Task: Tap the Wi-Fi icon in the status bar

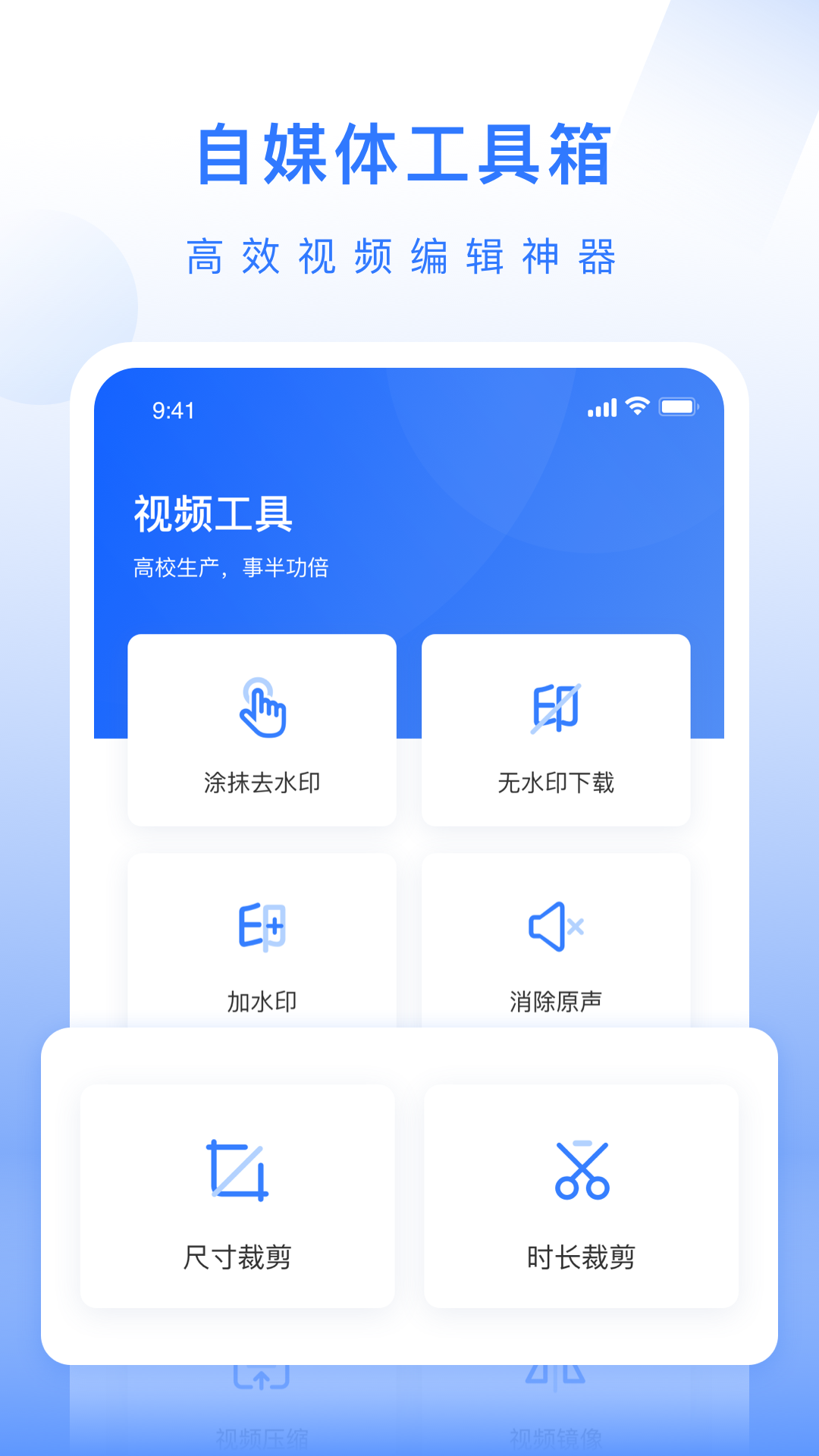Action: click(x=638, y=407)
